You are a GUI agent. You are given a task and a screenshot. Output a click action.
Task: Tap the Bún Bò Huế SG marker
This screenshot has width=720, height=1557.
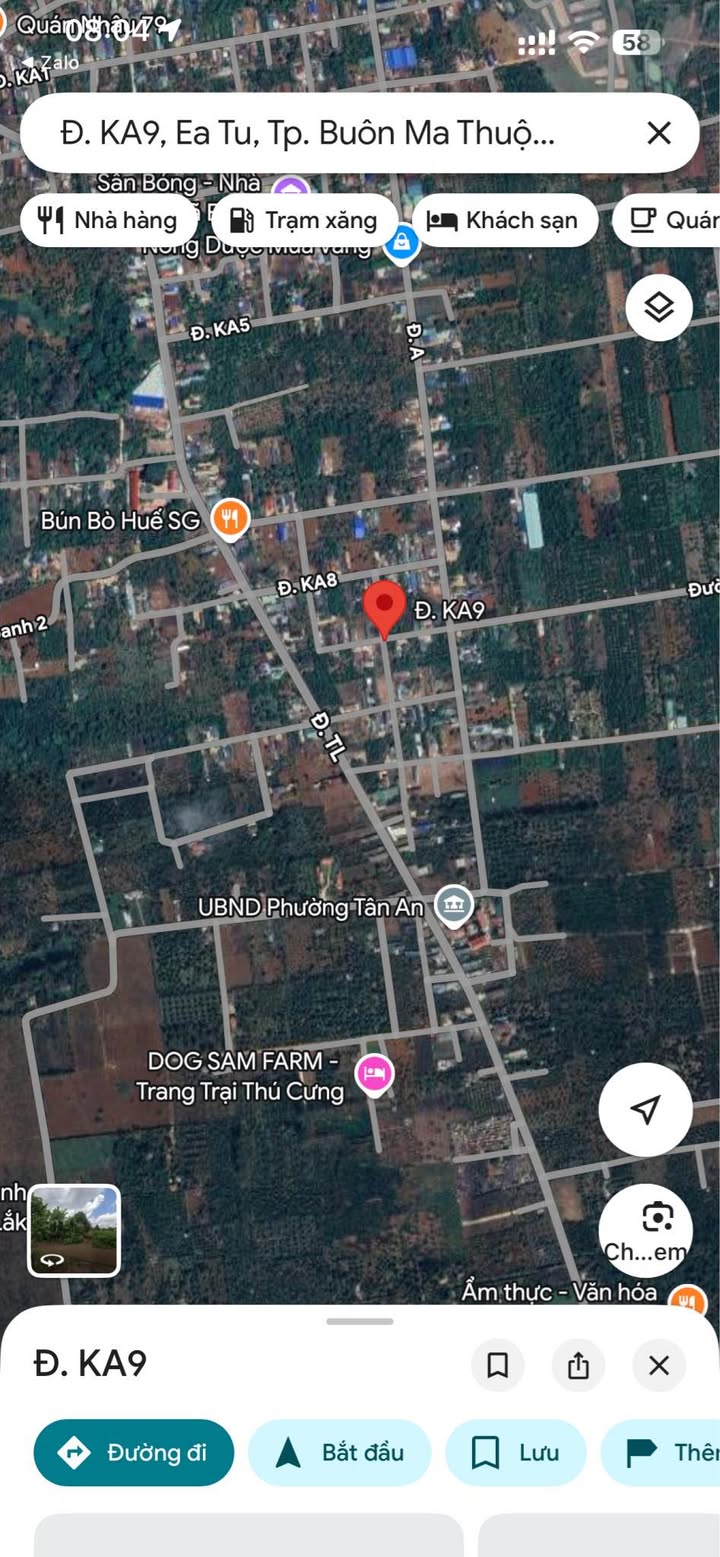point(231,519)
